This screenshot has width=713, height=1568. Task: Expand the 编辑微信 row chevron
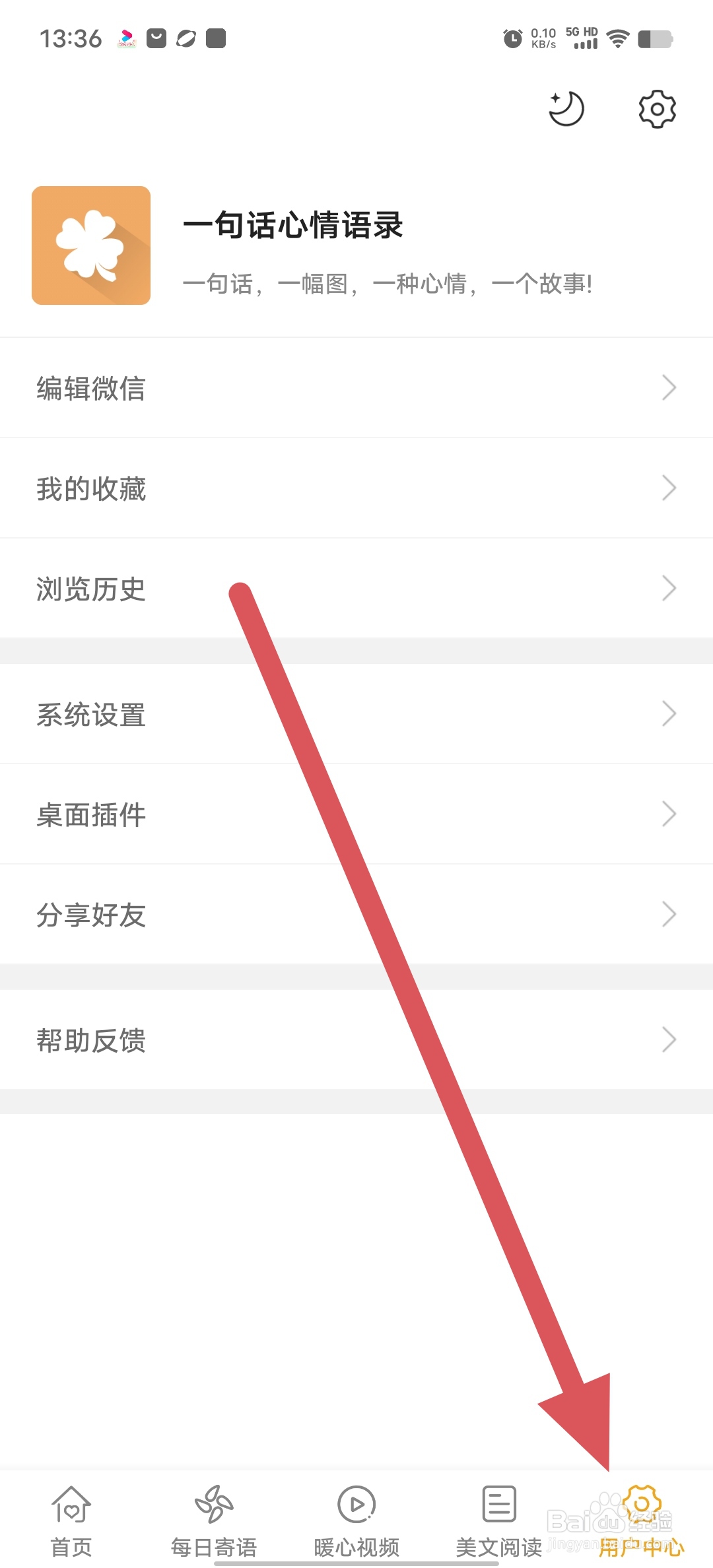point(669,387)
